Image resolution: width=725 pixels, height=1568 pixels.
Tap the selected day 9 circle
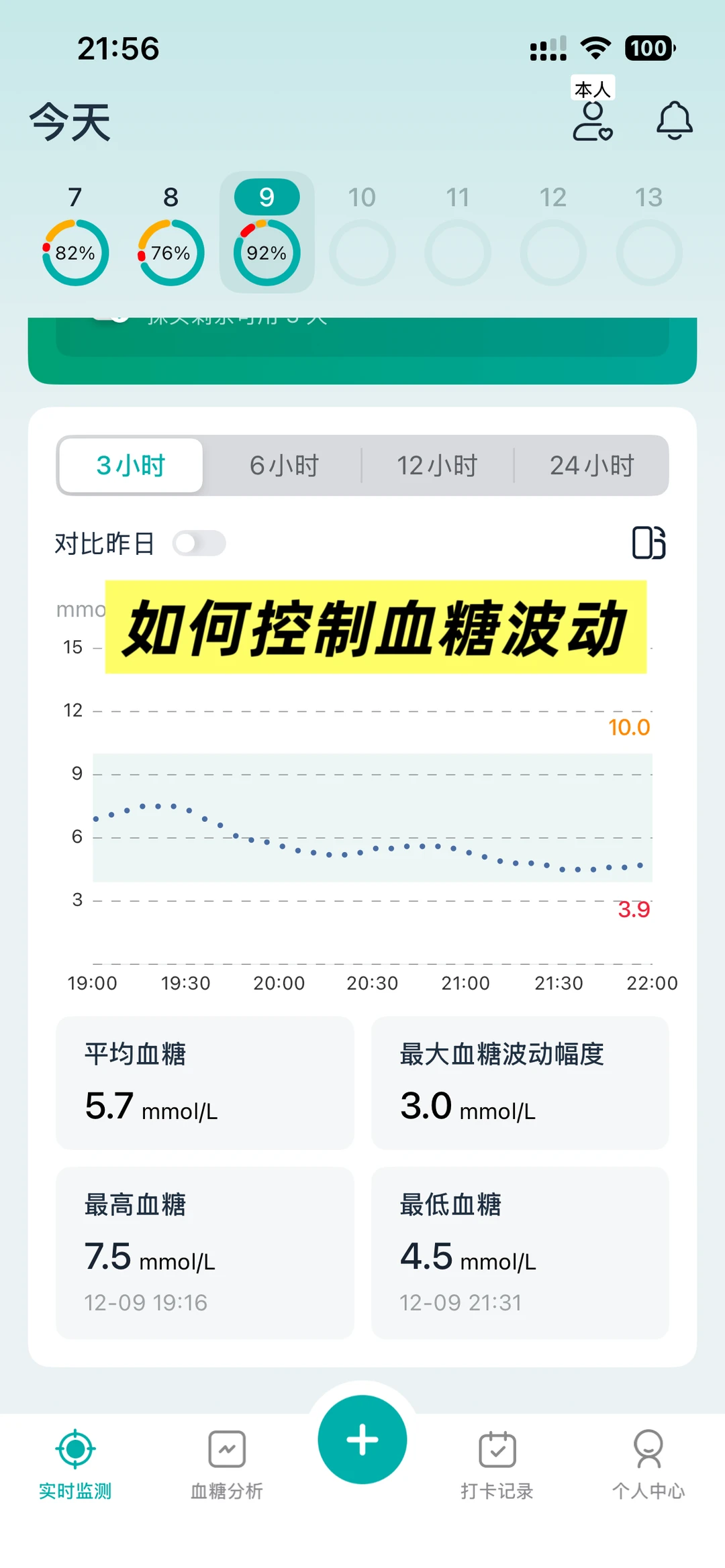click(266, 252)
